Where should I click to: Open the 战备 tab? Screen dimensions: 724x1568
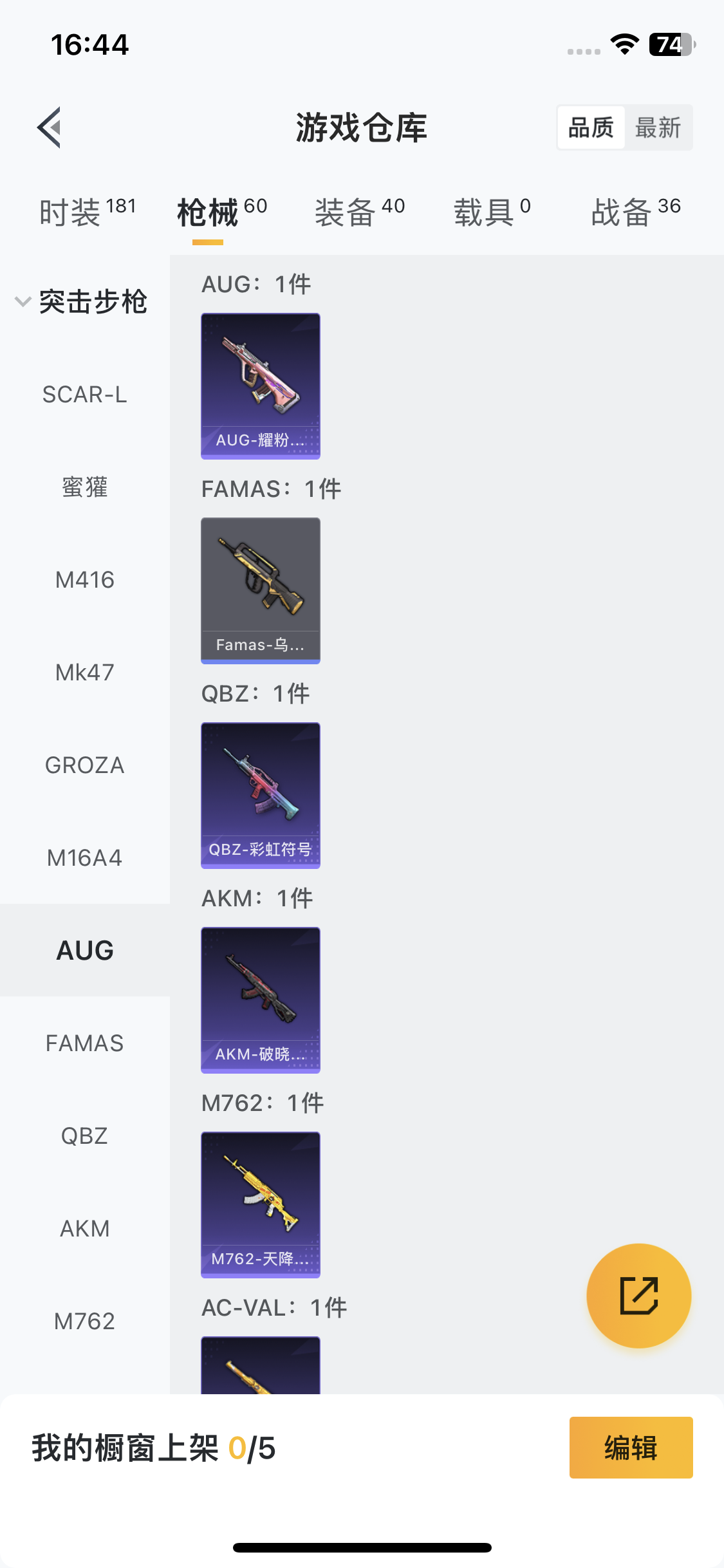coord(635,212)
